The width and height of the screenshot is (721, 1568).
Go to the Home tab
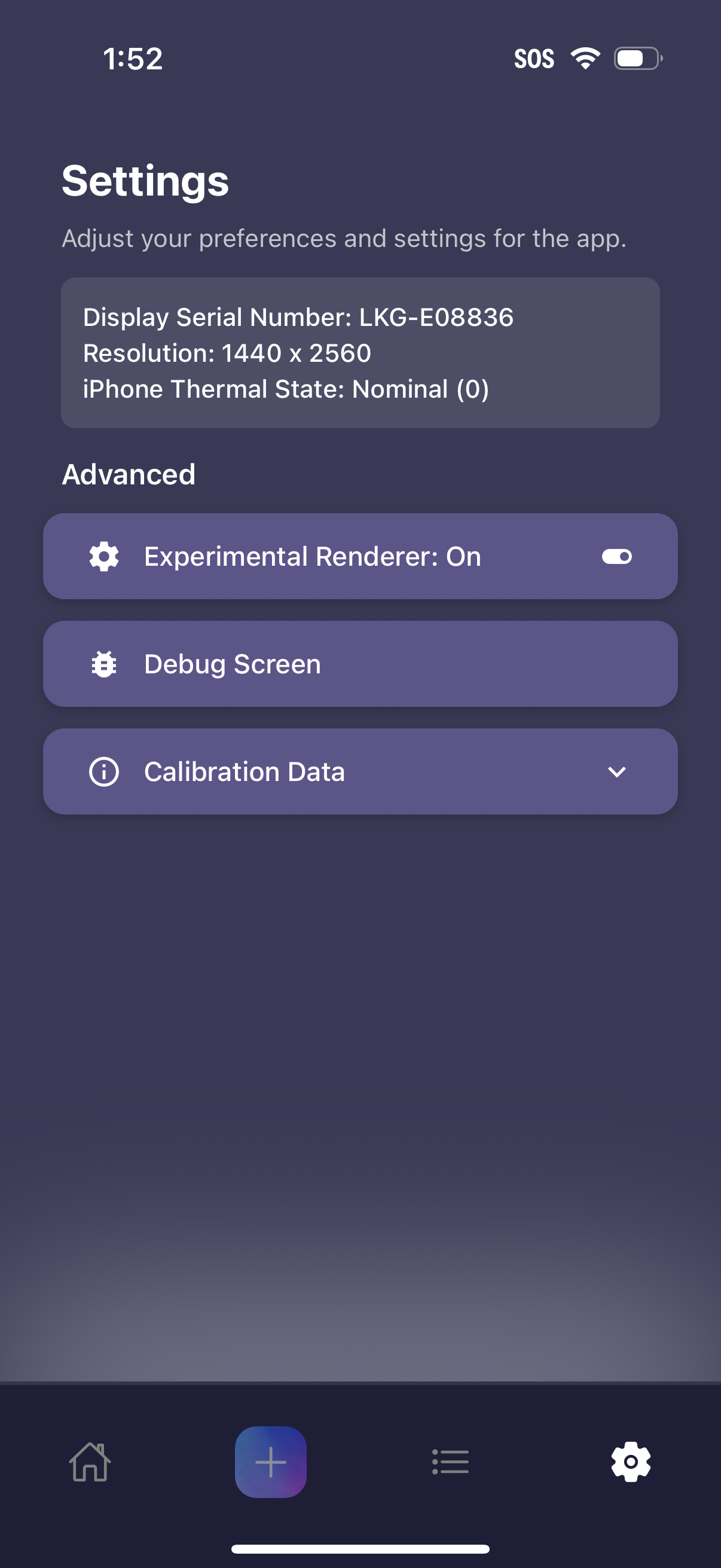pos(90,1462)
